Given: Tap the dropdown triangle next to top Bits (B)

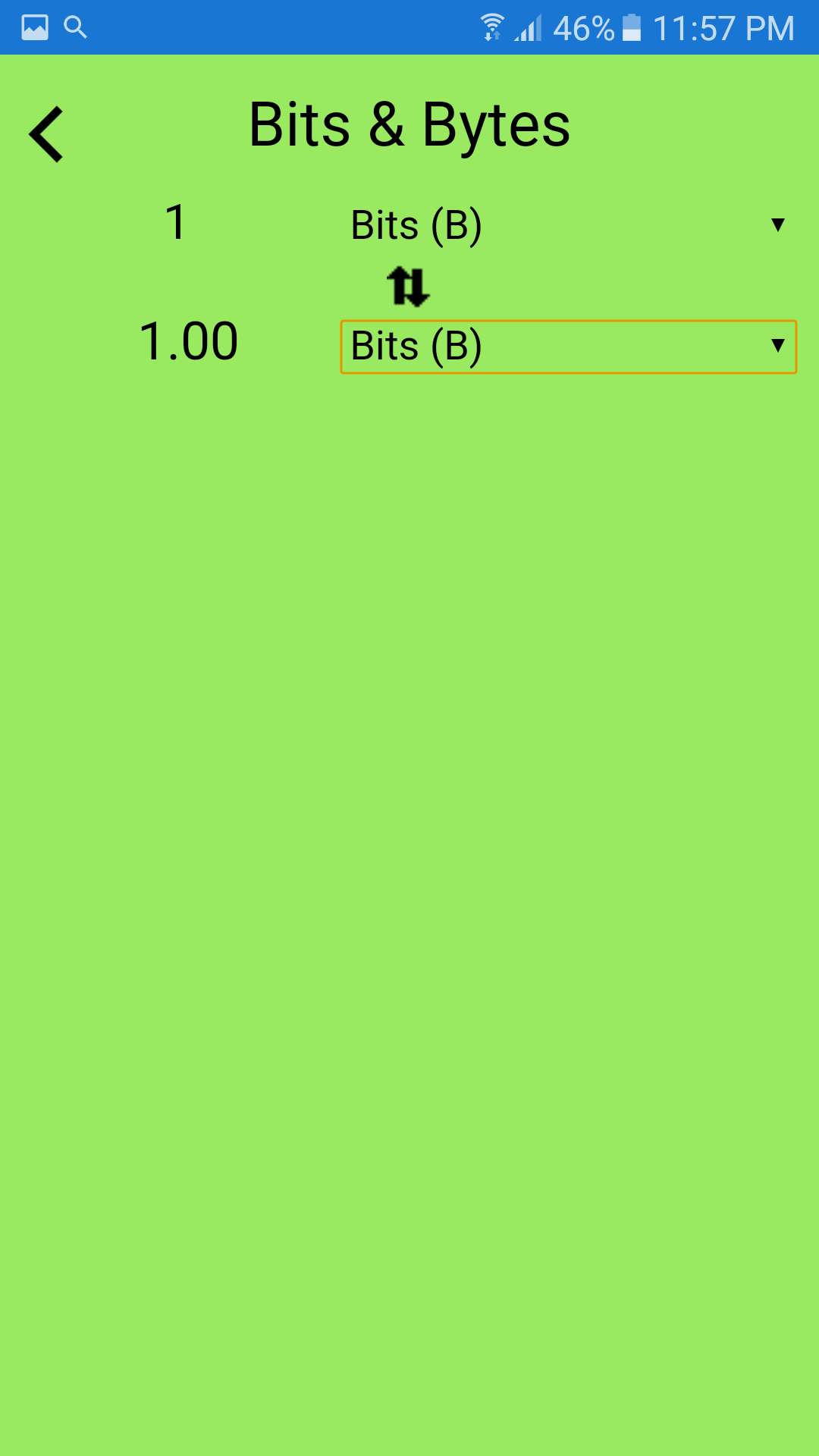Looking at the screenshot, I should tap(778, 224).
